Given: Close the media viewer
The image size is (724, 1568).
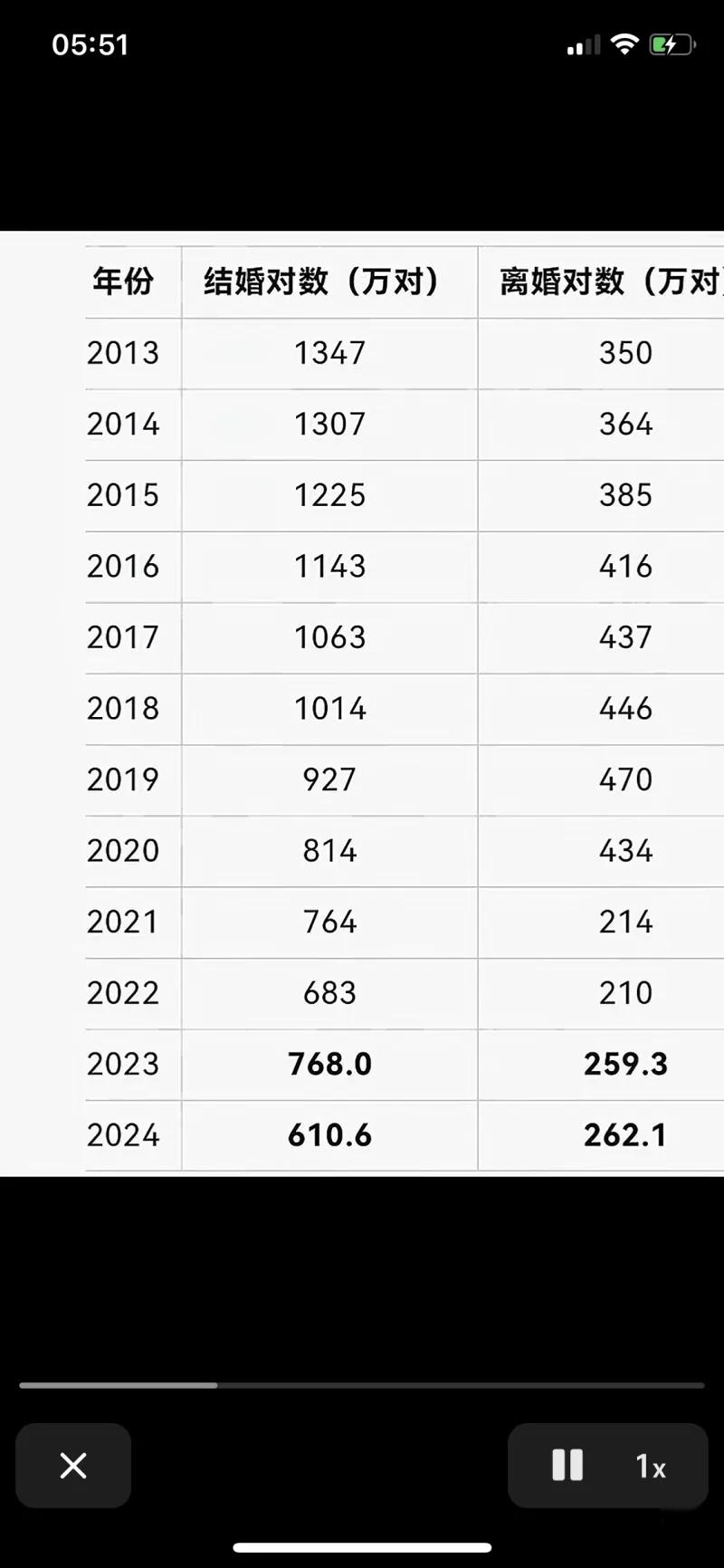Looking at the screenshot, I should pos(73,1465).
